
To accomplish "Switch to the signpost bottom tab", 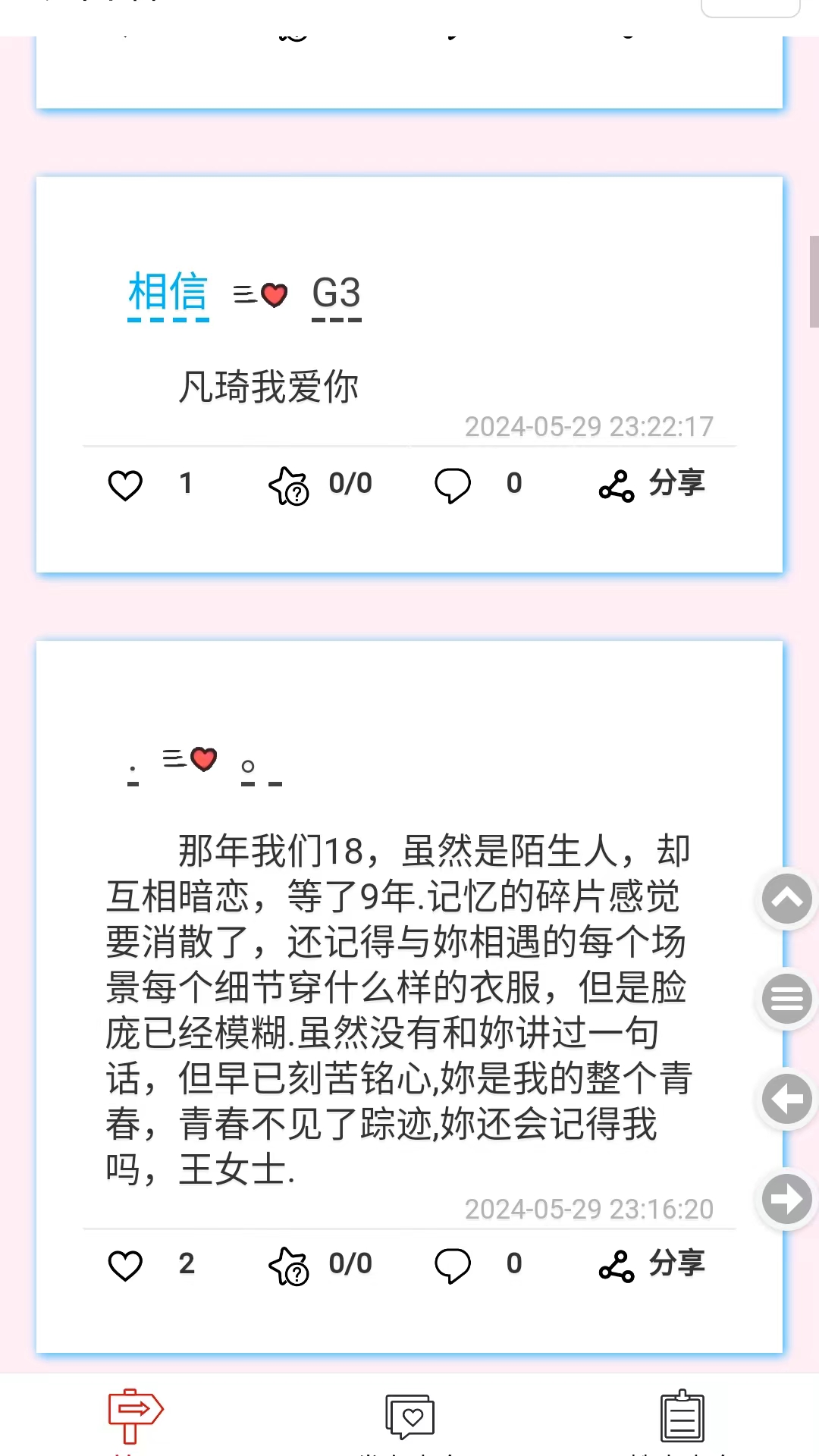I will point(135,1417).
